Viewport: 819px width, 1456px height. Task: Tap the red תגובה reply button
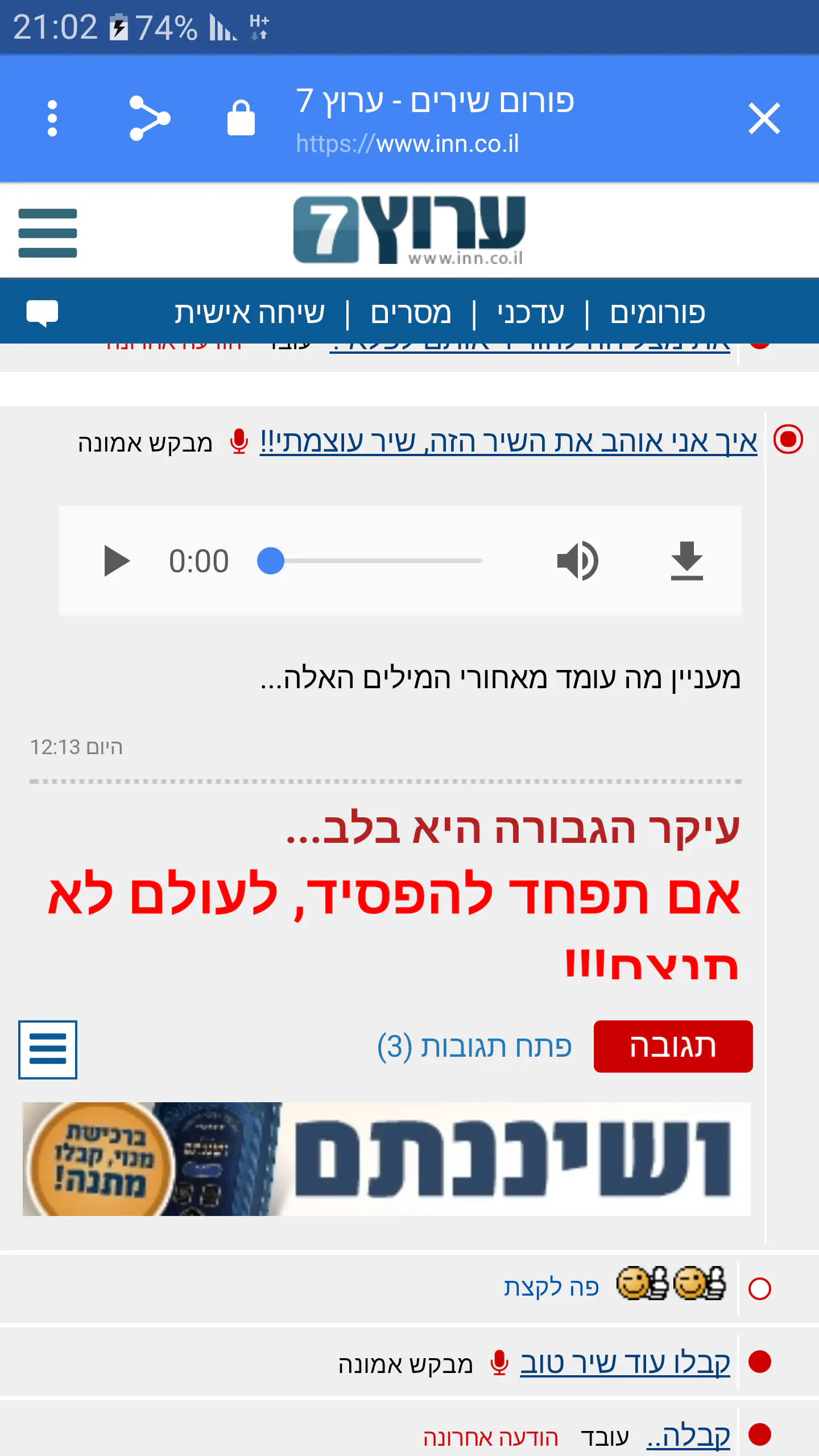pyautogui.click(x=673, y=1046)
